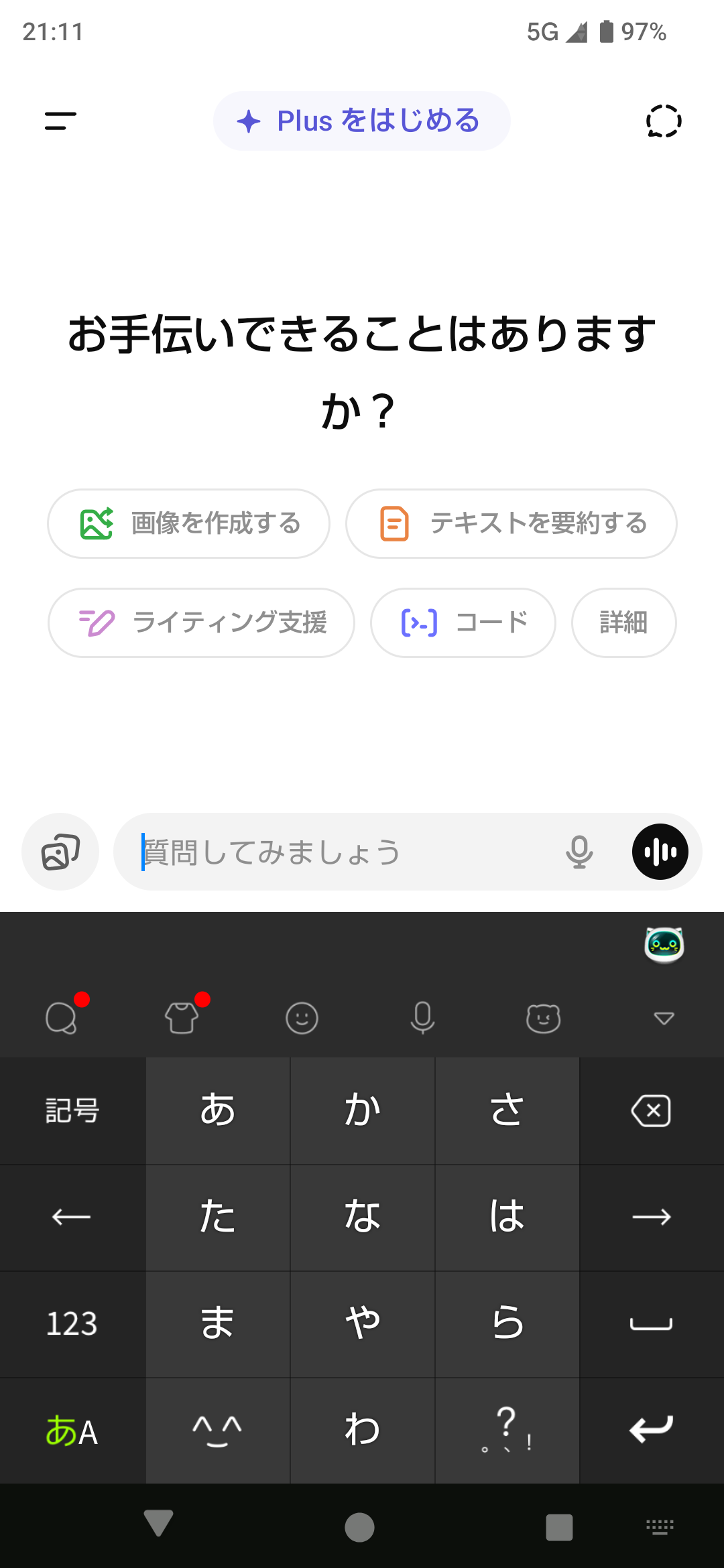
Task: Toggle the あA input language key
Action: pos(72,1431)
